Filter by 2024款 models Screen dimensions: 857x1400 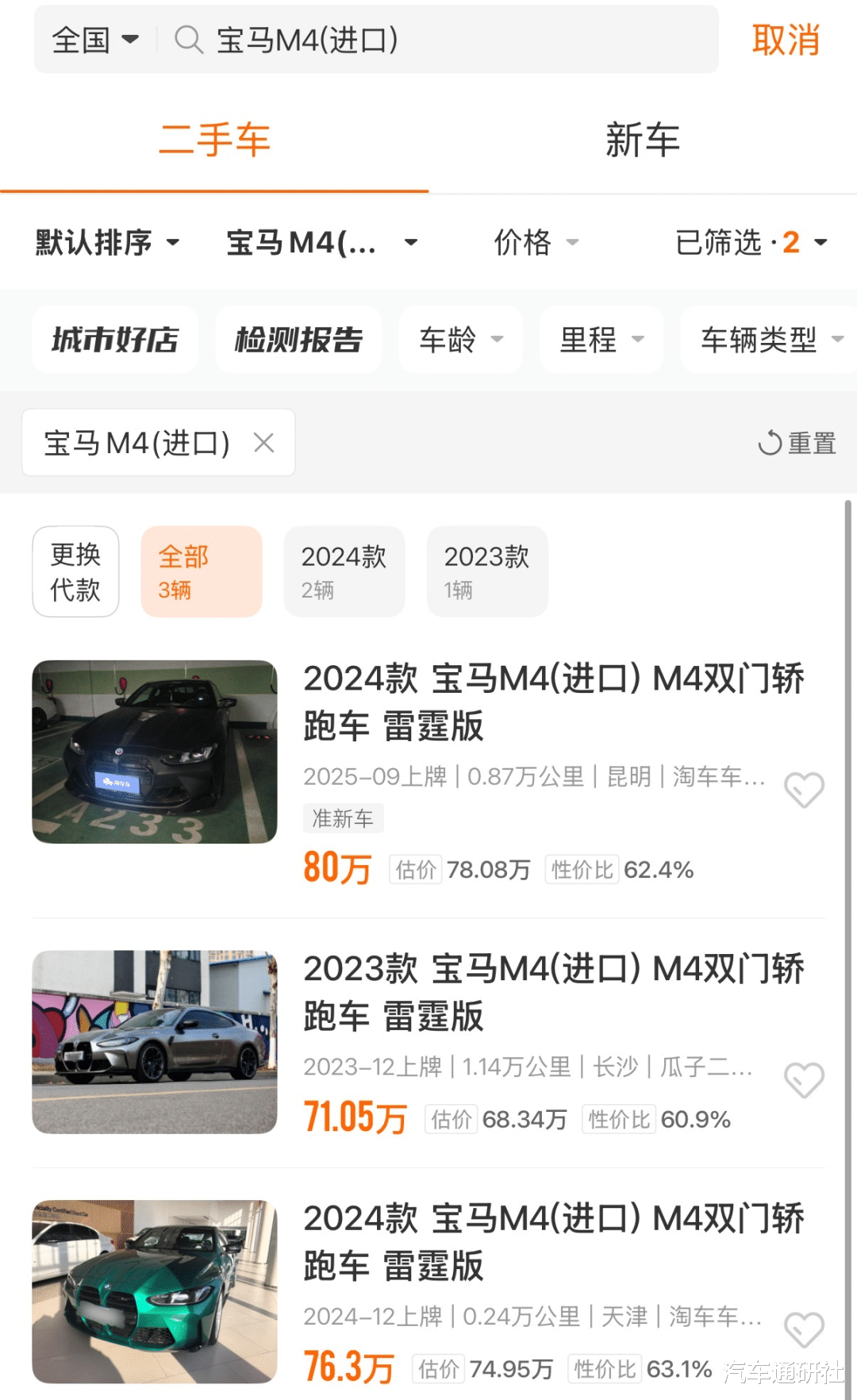point(344,571)
